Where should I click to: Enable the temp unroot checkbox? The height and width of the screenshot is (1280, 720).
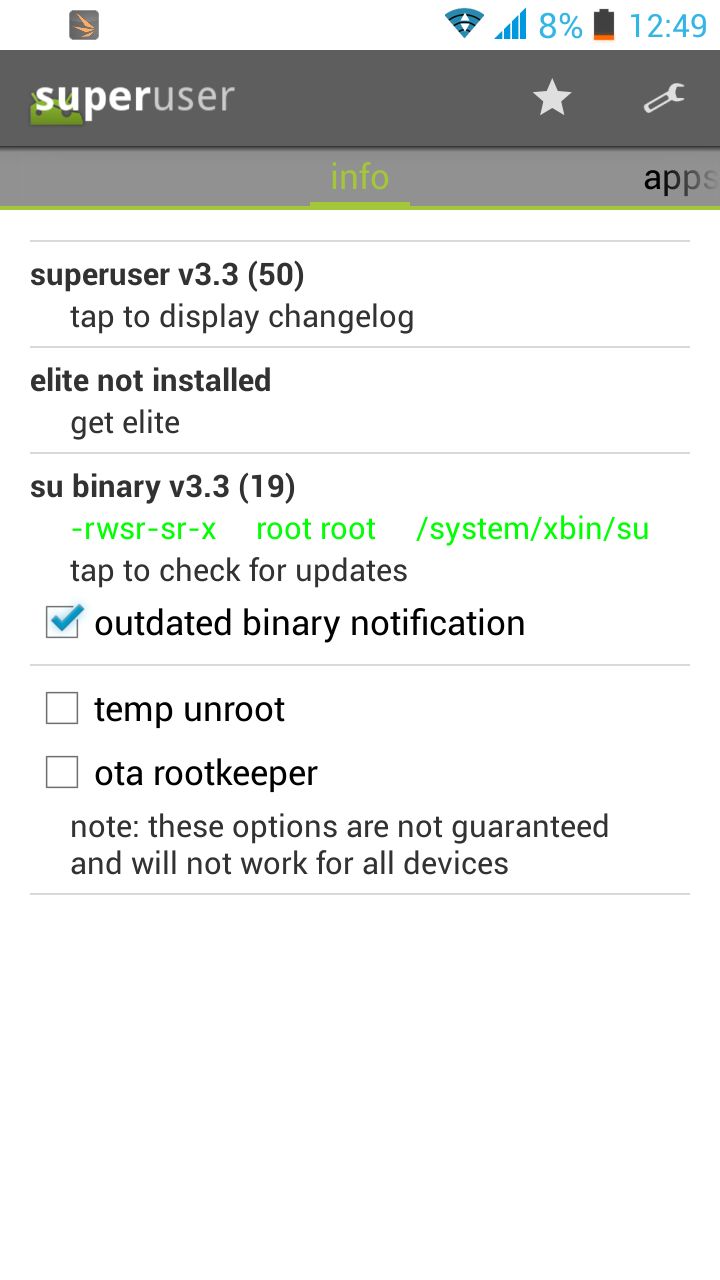(x=62, y=709)
